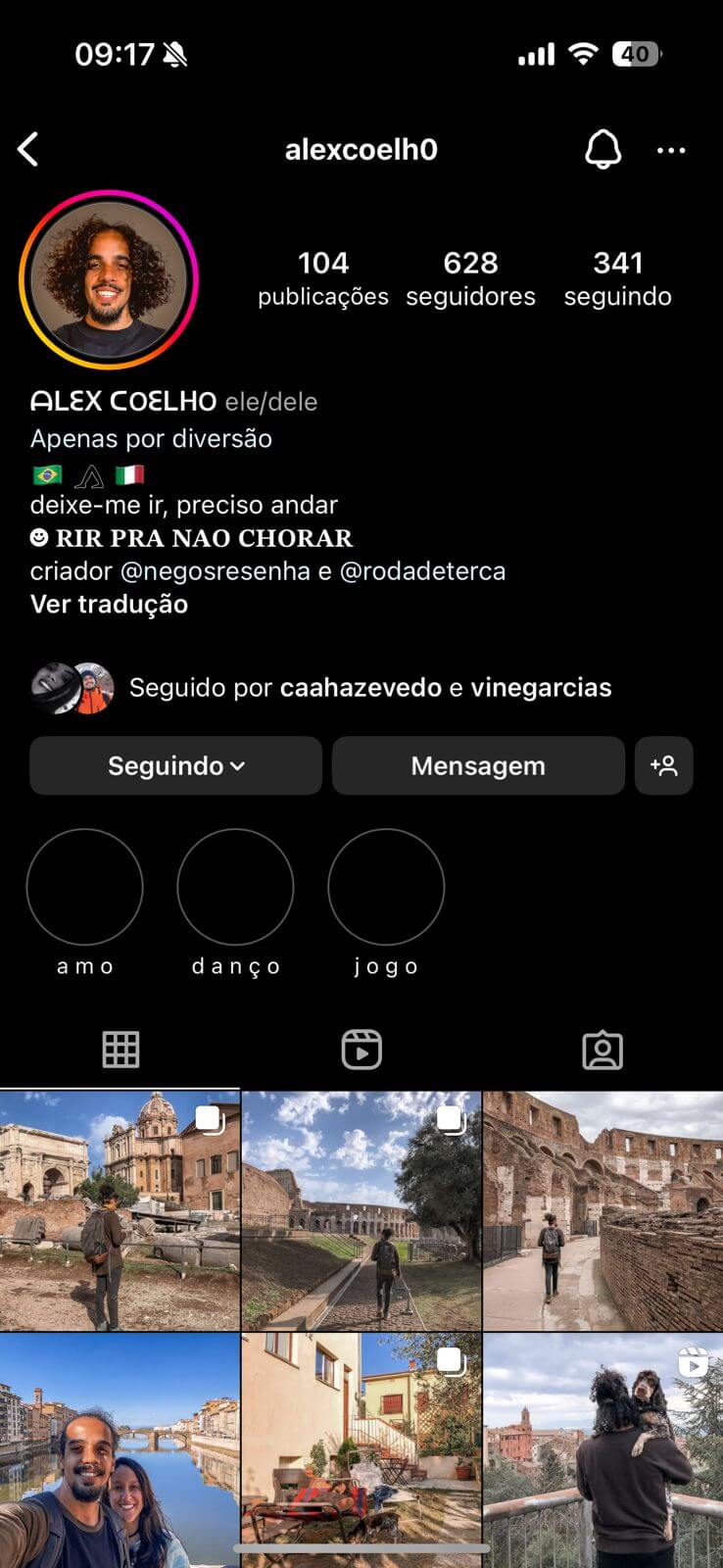Image resolution: width=723 pixels, height=1568 pixels.
Task: Open the @negosresenha mention in bio
Action: 216,571
